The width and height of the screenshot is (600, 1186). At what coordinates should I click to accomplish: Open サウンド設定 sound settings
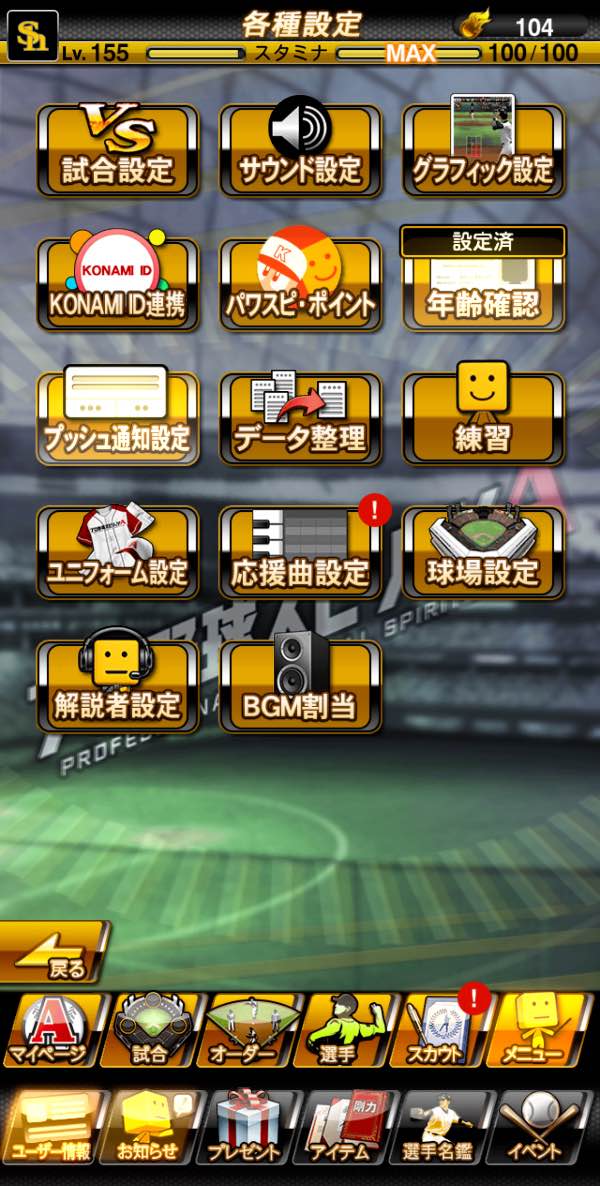click(x=300, y=150)
